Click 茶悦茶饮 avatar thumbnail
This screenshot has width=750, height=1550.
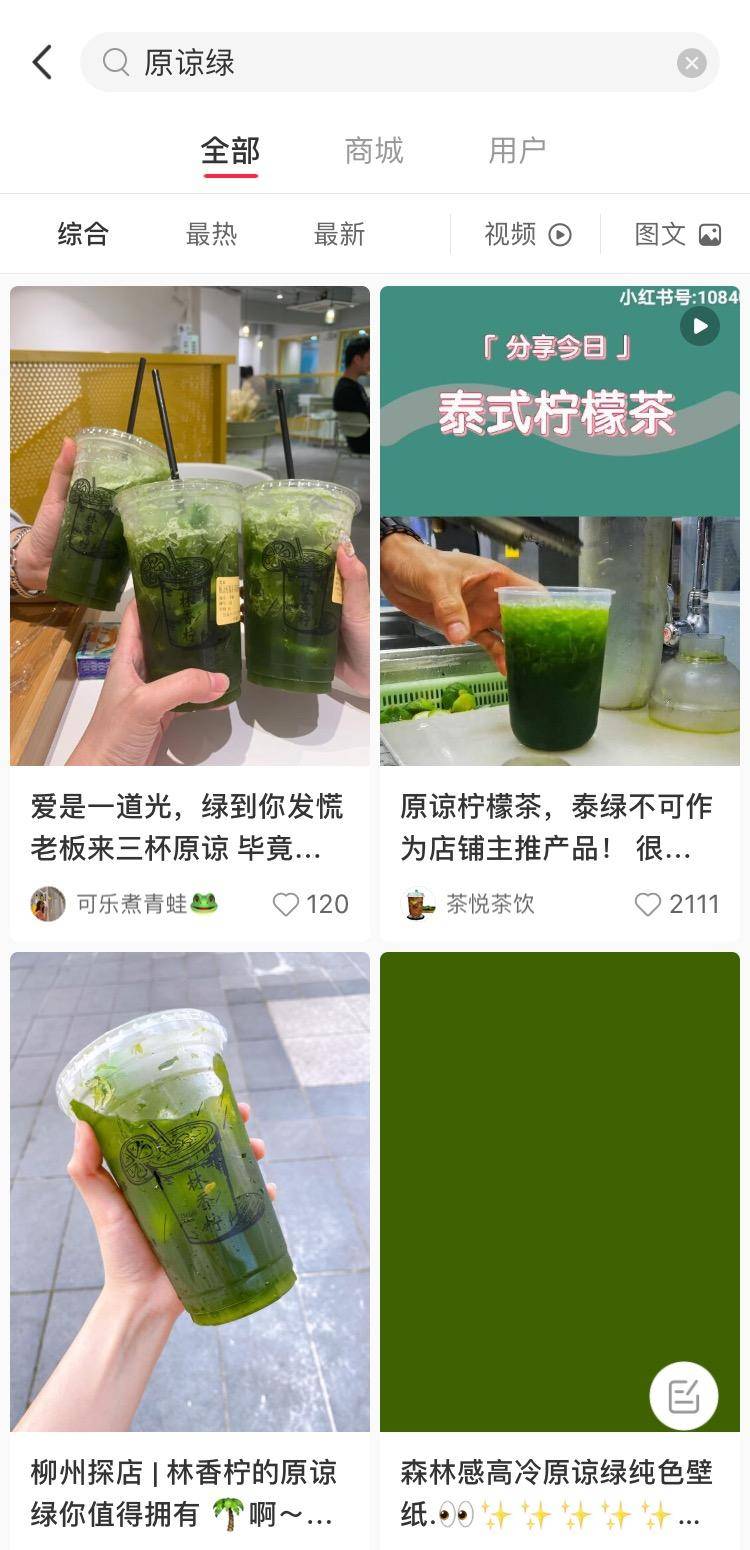pyautogui.click(x=417, y=904)
